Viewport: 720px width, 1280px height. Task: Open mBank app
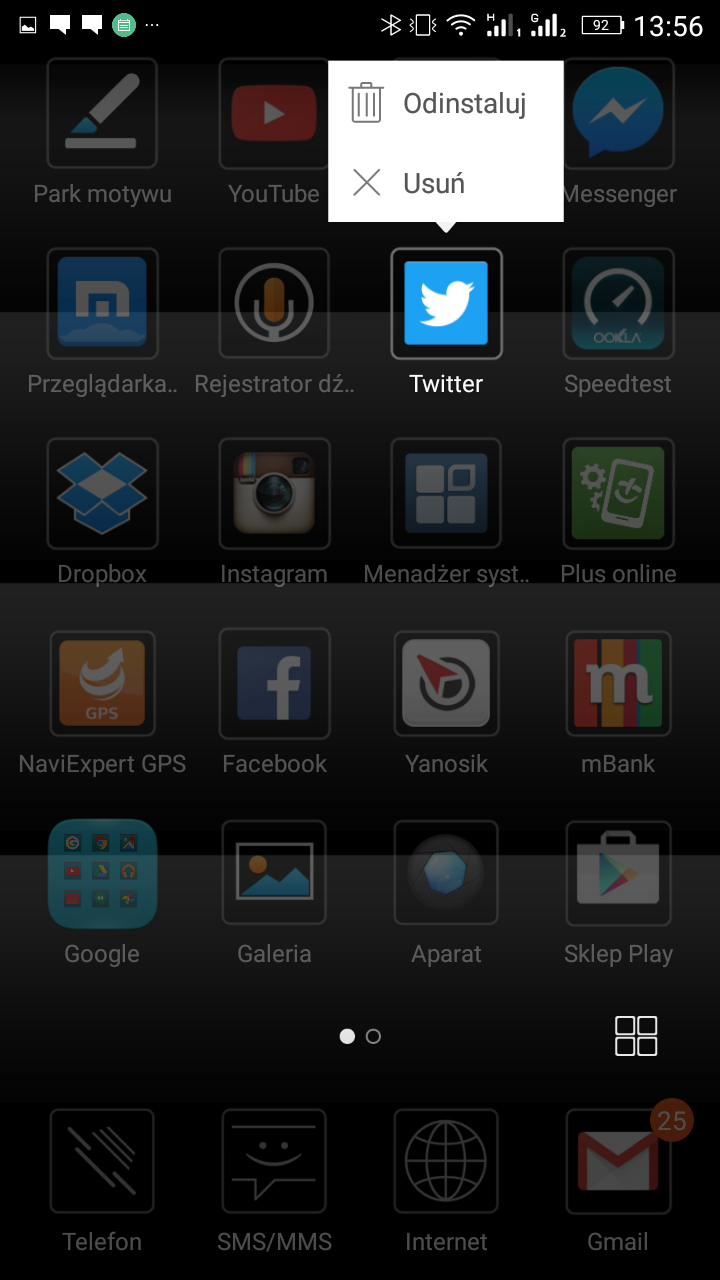(x=618, y=683)
